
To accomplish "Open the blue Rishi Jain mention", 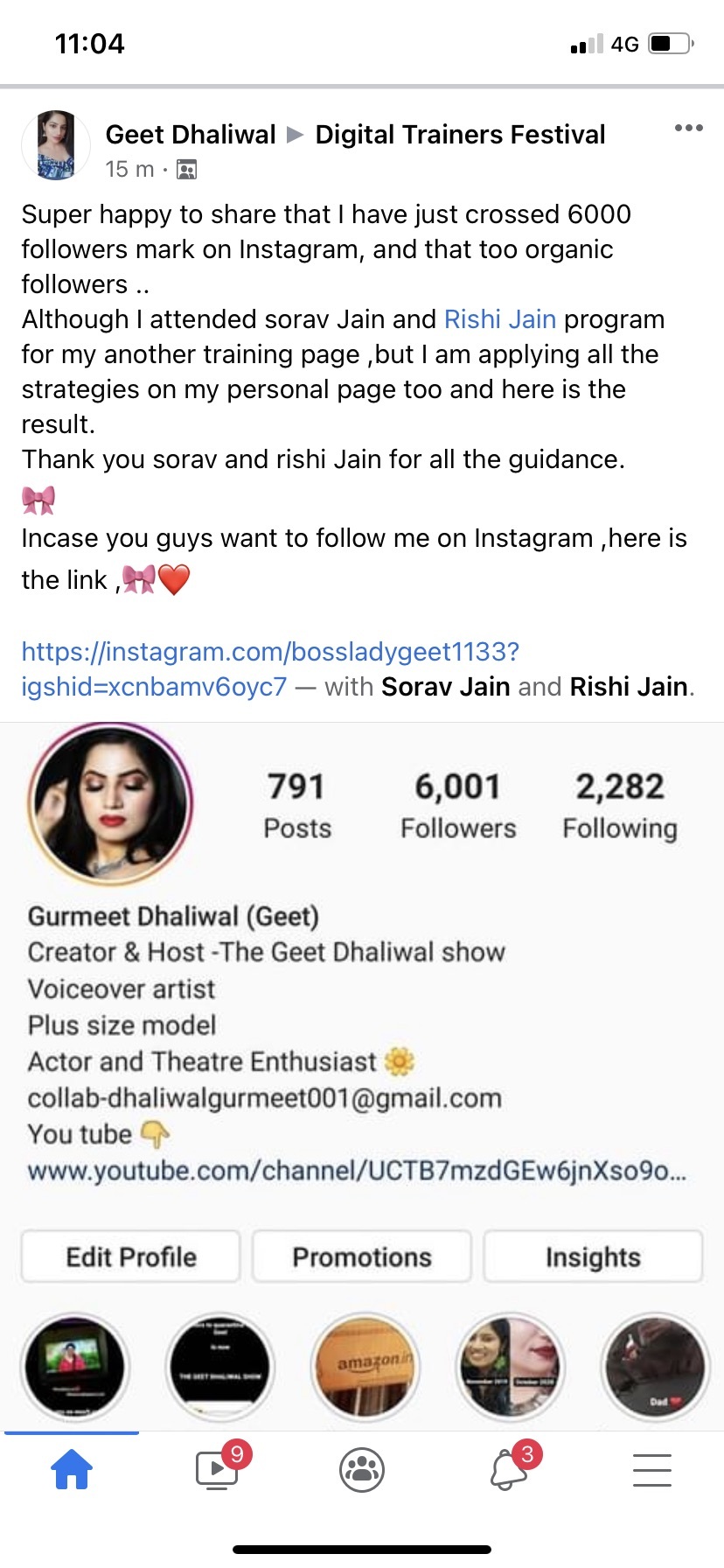I will (x=499, y=319).
